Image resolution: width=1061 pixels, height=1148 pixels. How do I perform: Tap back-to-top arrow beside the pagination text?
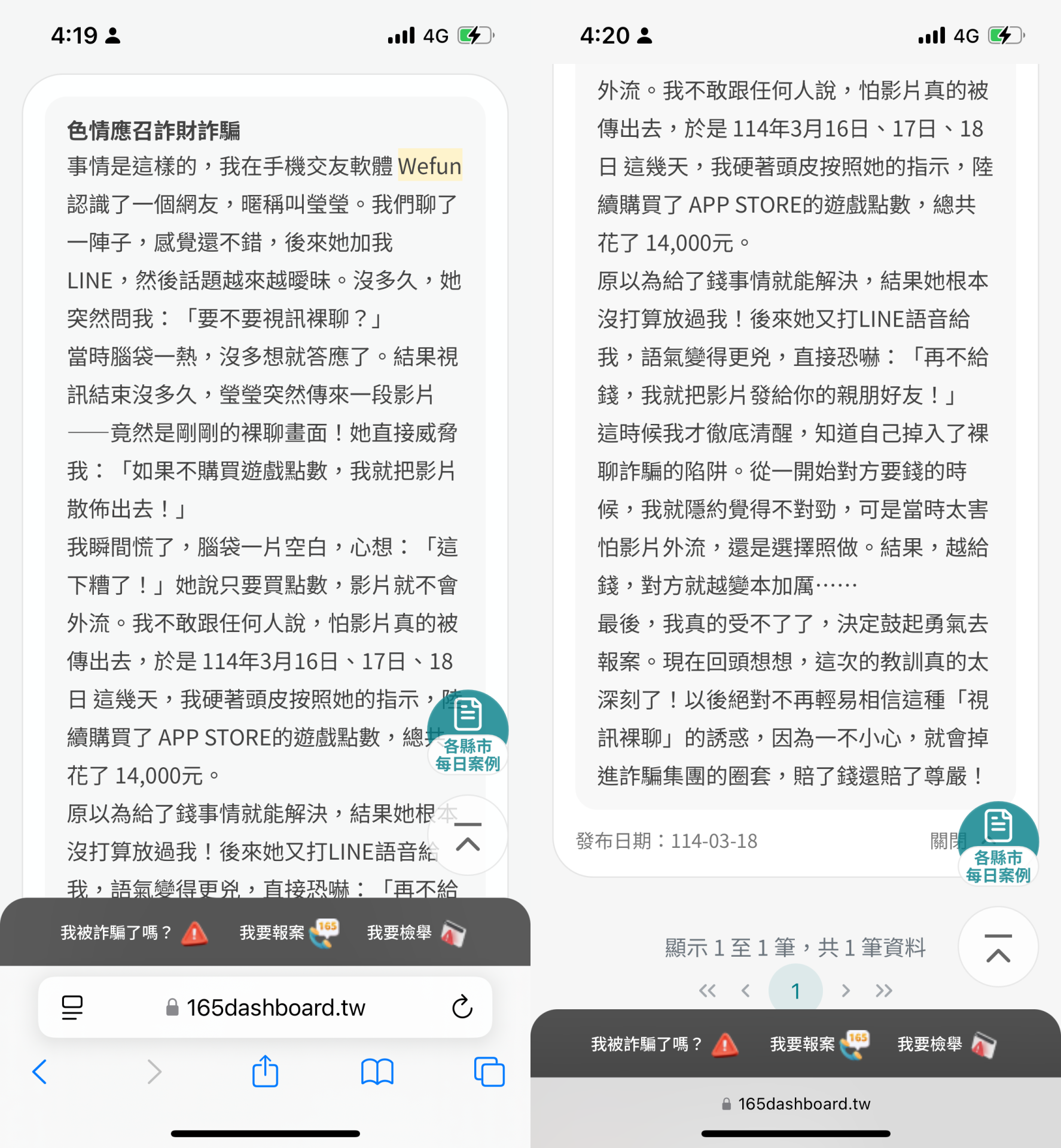pyautogui.click(x=998, y=947)
